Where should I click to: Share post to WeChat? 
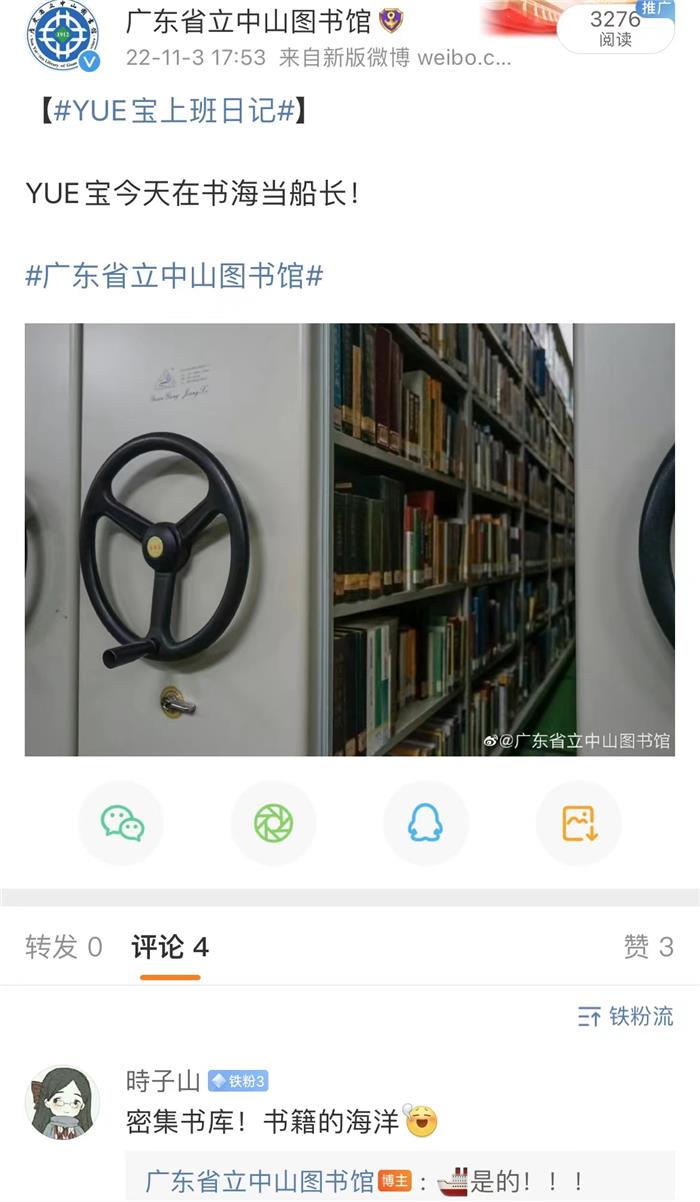coord(122,823)
